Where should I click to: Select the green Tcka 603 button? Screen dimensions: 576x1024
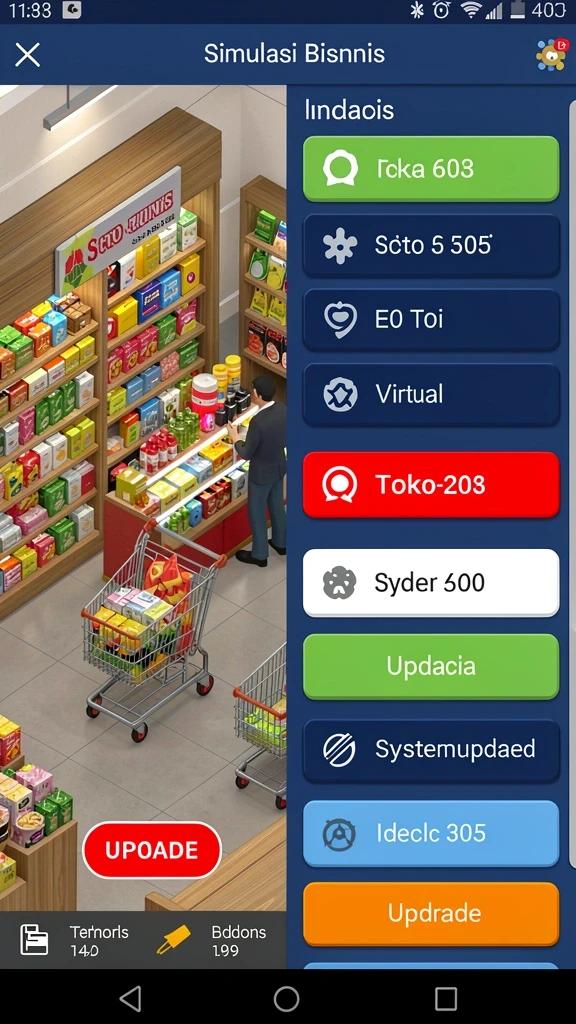click(x=431, y=168)
